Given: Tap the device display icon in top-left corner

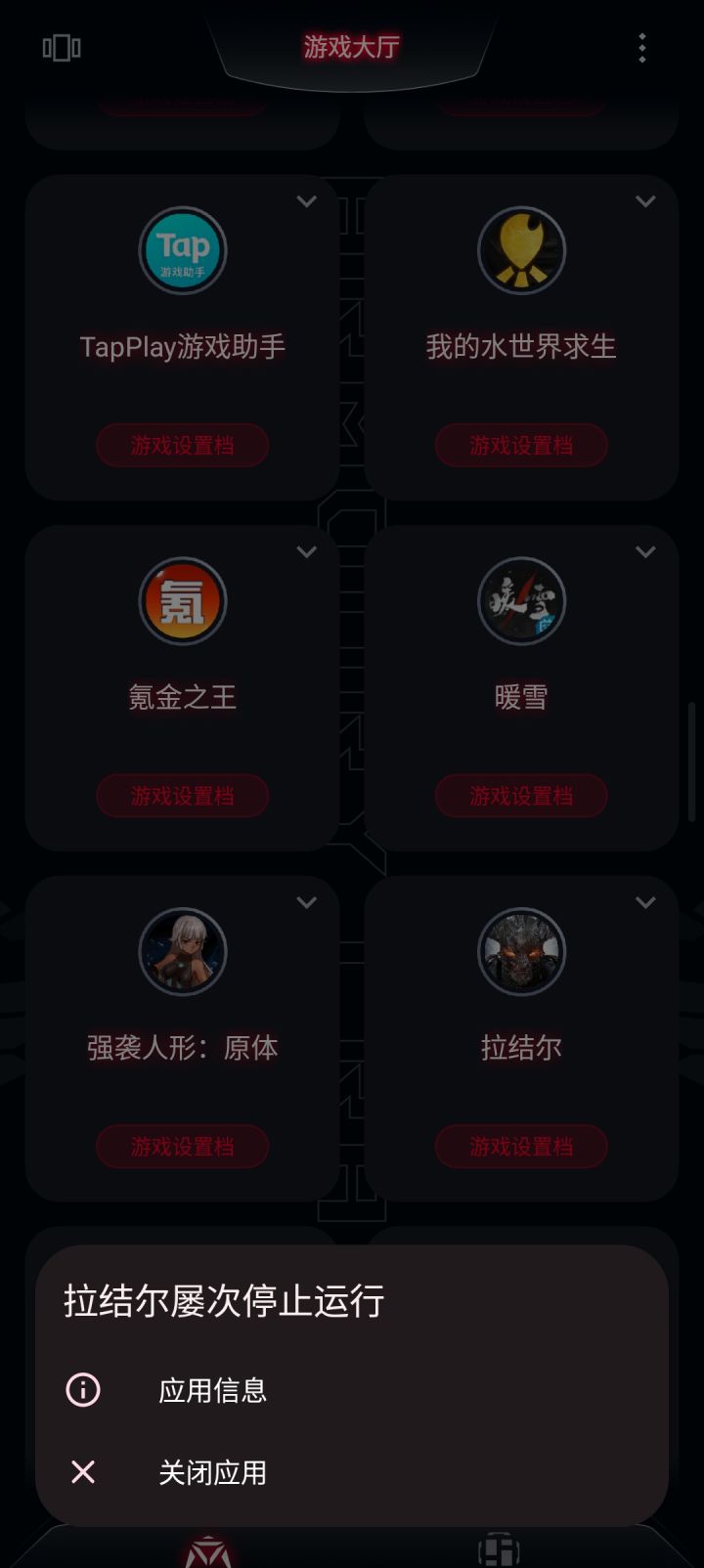Looking at the screenshot, I should click(x=62, y=47).
